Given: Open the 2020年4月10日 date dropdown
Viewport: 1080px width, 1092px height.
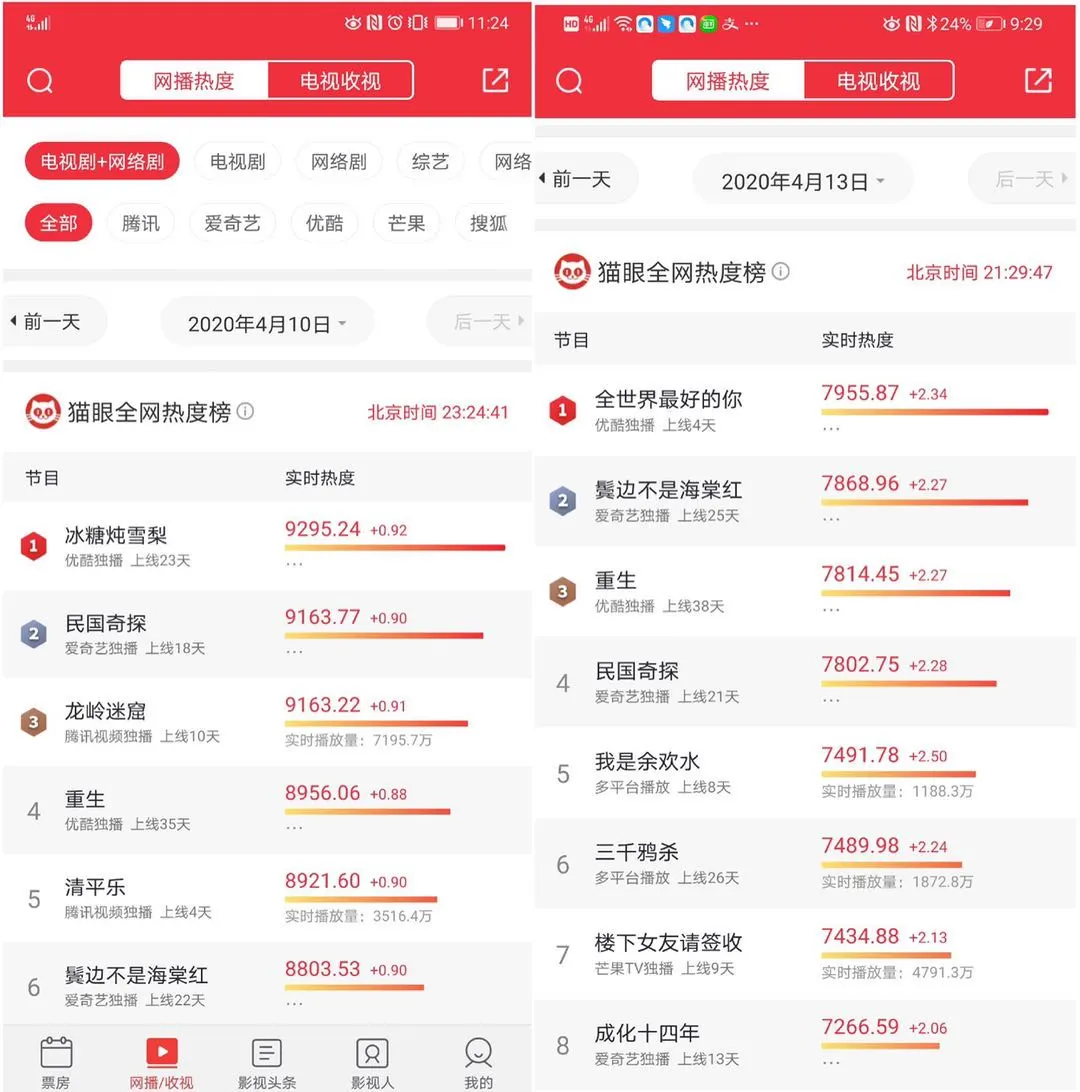Looking at the screenshot, I should tap(266, 322).
